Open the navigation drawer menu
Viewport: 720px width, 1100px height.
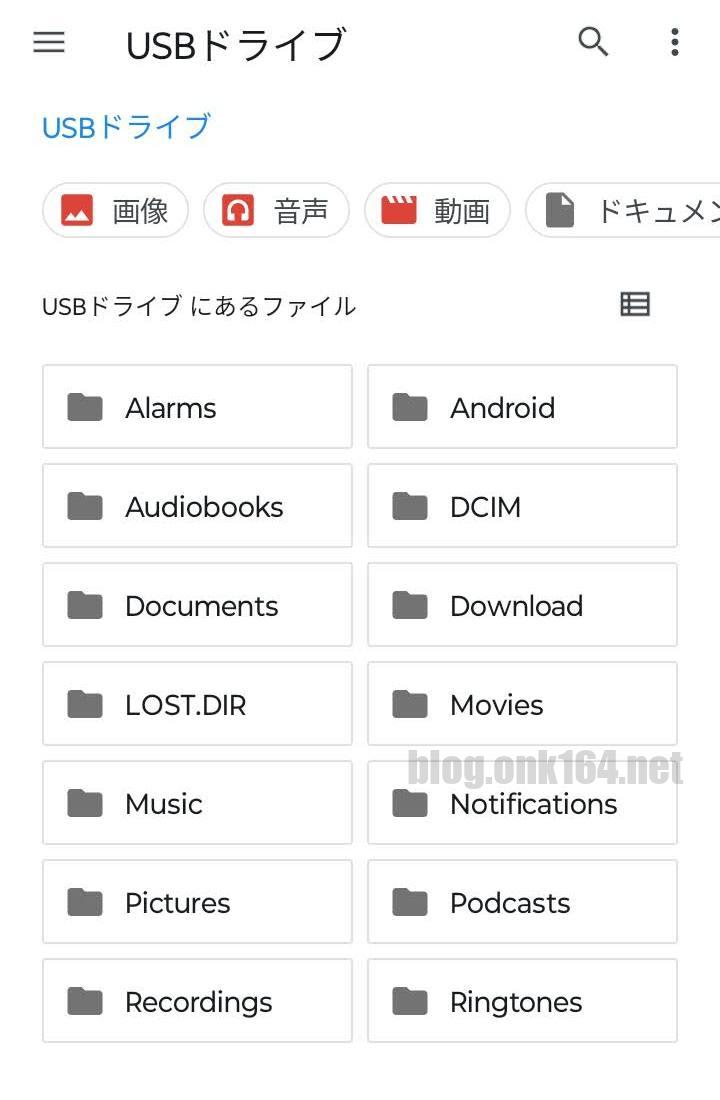[49, 42]
